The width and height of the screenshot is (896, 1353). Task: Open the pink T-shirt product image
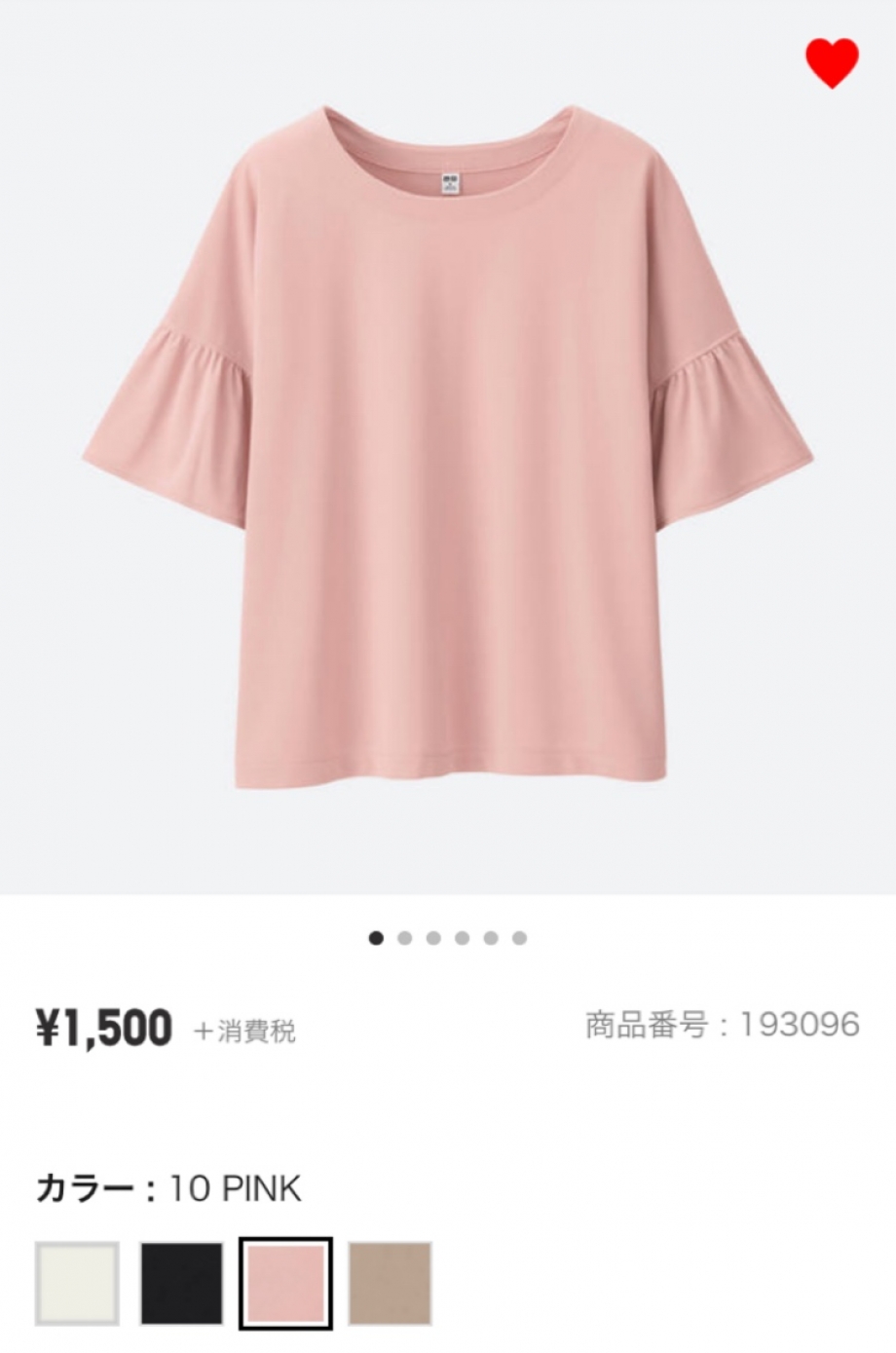[448, 448]
